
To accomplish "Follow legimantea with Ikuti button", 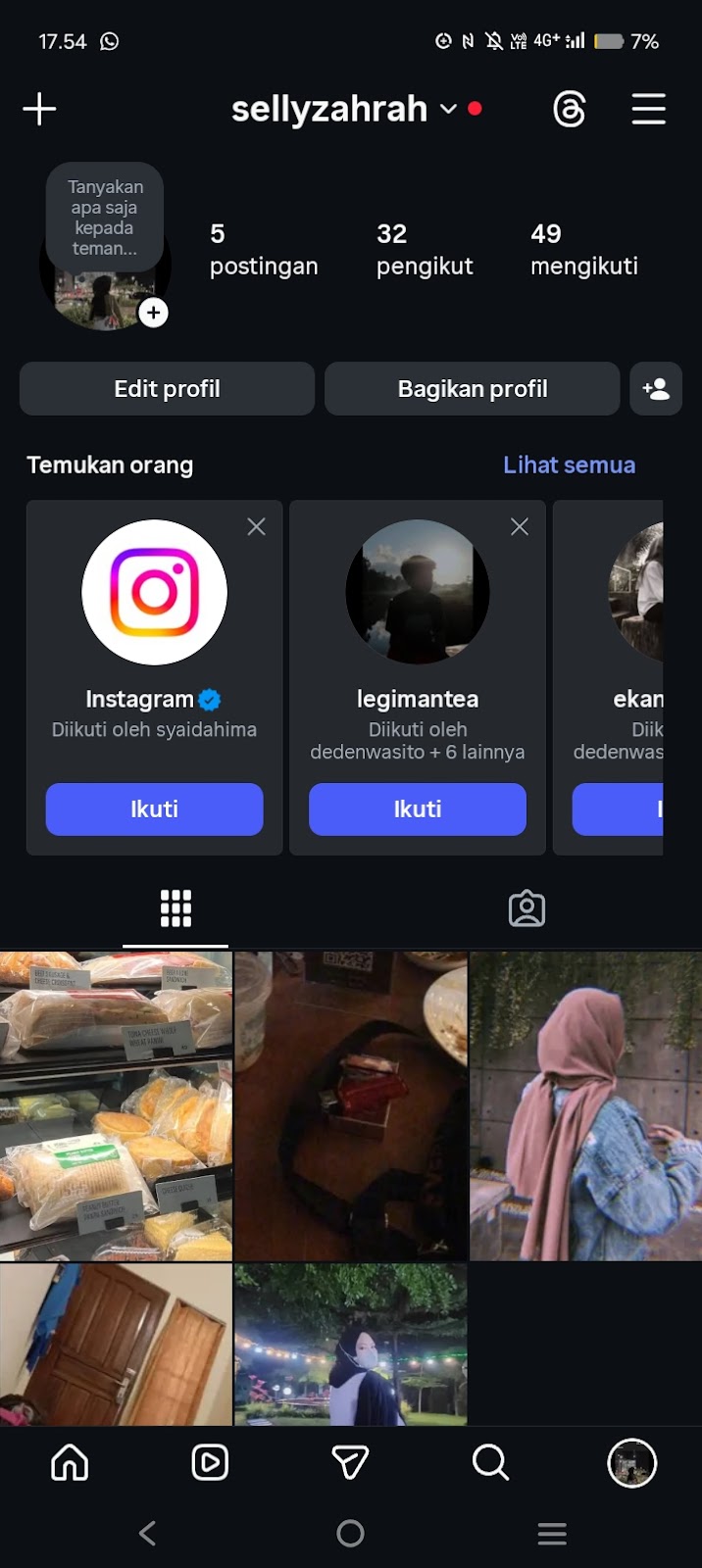I will [x=418, y=809].
